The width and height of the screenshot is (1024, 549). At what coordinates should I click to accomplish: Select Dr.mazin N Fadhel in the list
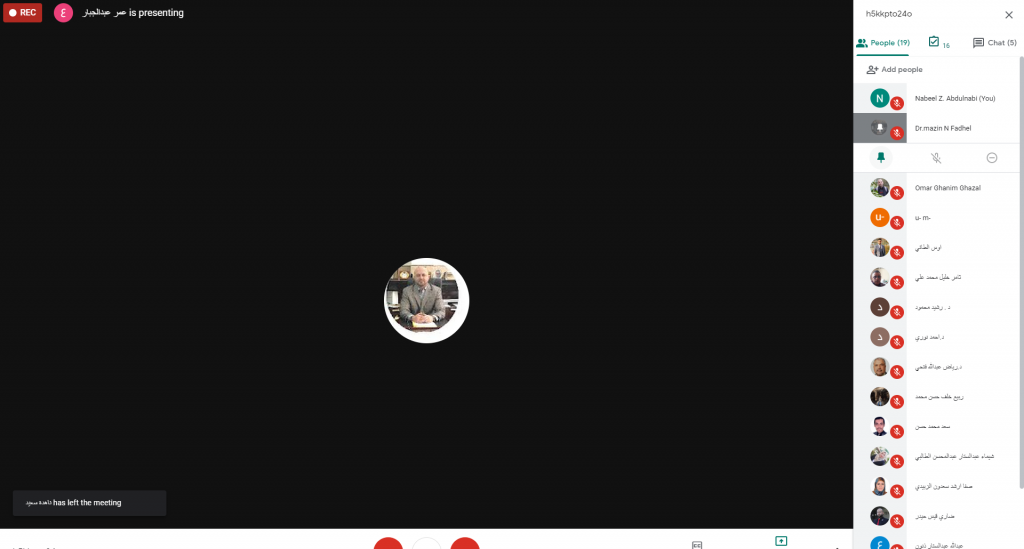coord(942,128)
